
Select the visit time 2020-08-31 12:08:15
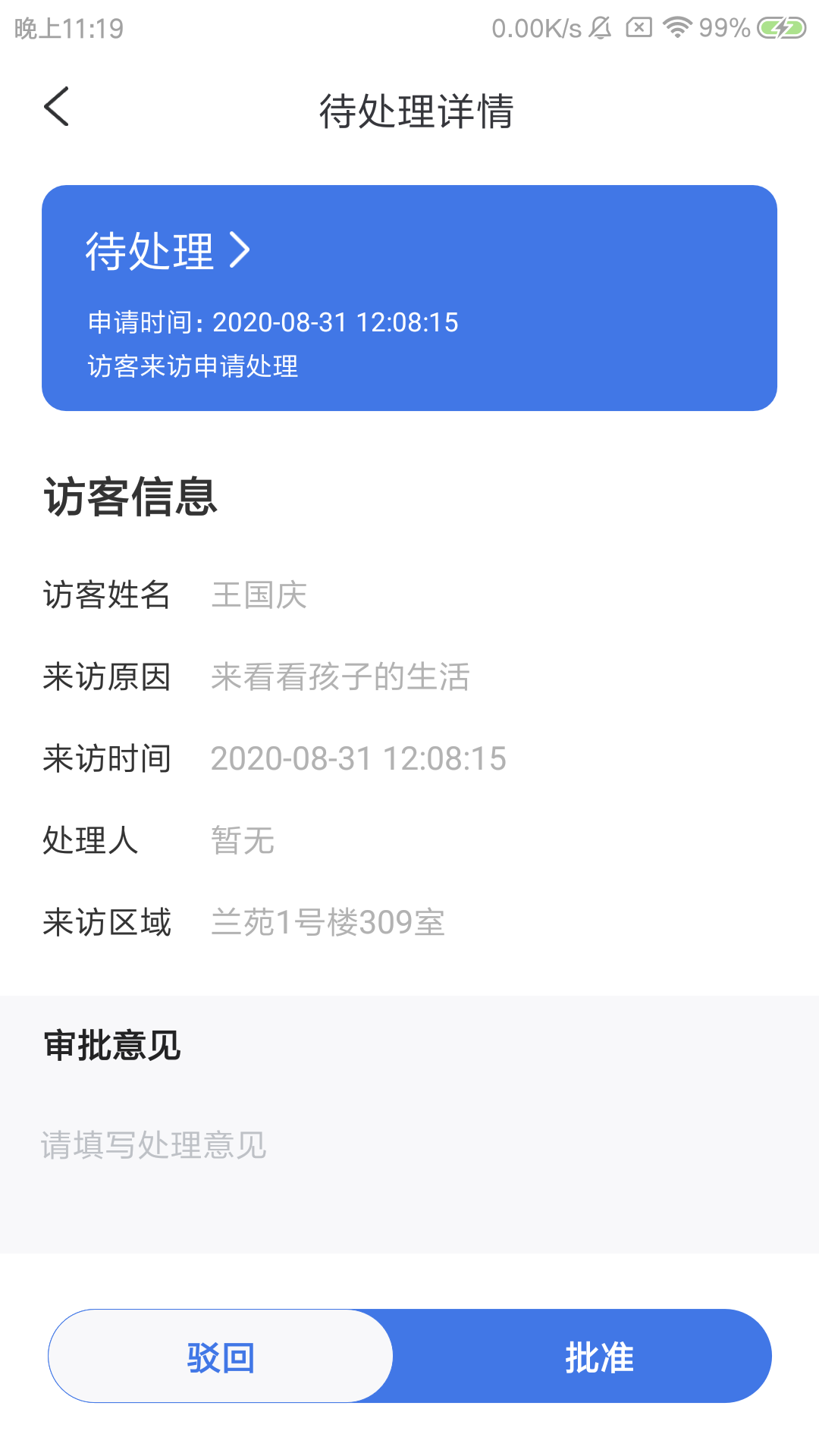(x=358, y=758)
